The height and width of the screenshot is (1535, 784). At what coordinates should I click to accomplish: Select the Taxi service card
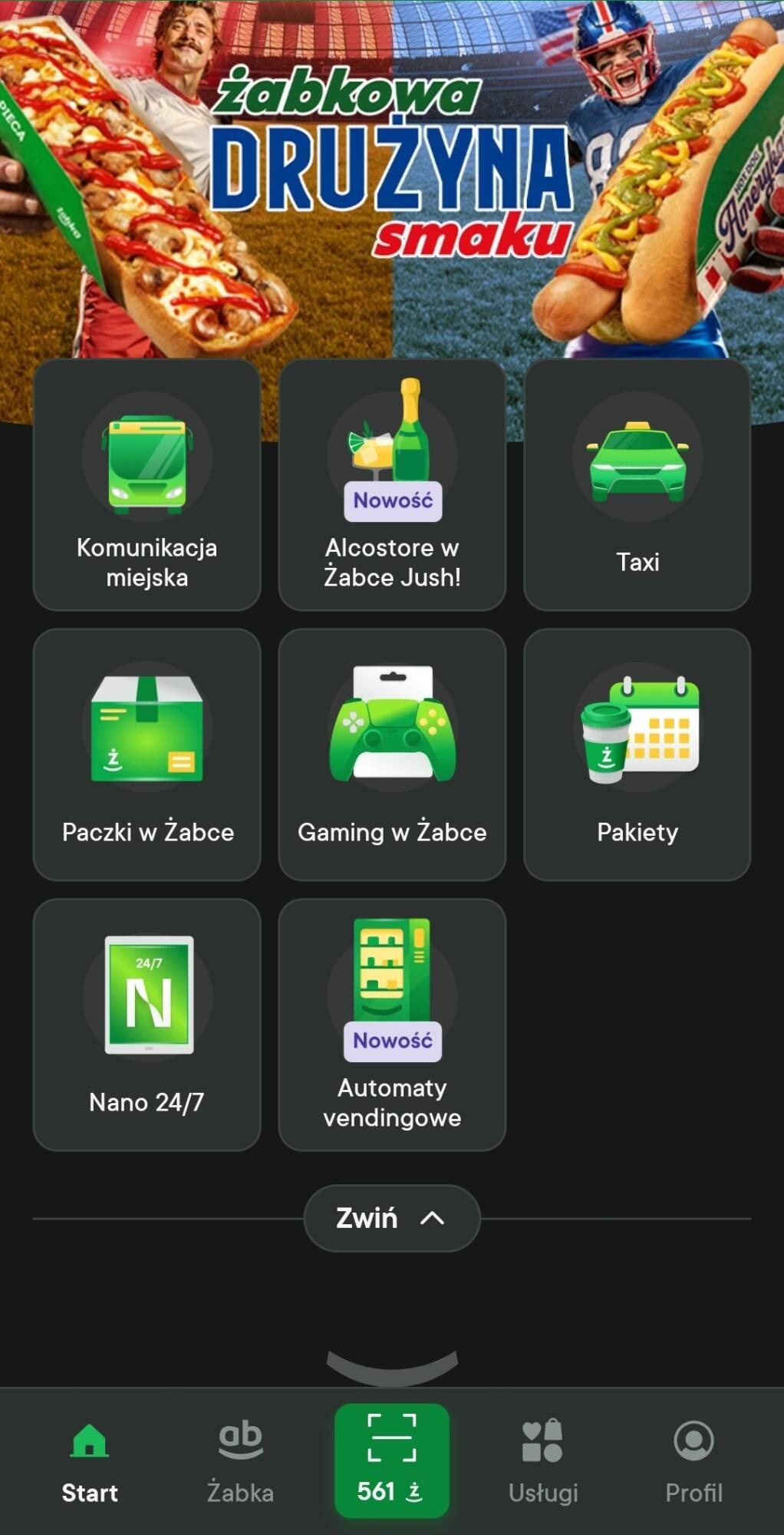coord(637,485)
